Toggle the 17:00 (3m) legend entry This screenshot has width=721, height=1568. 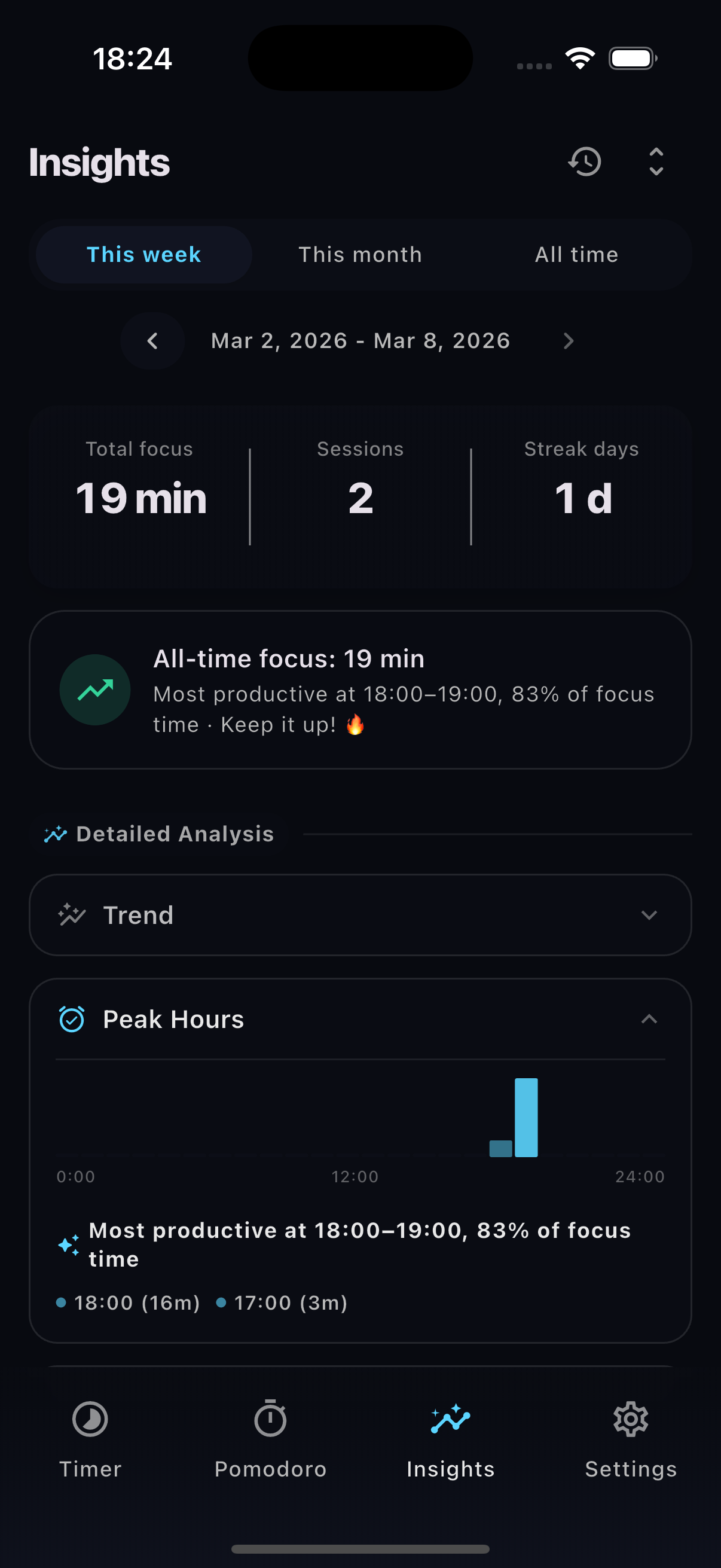click(x=283, y=1302)
